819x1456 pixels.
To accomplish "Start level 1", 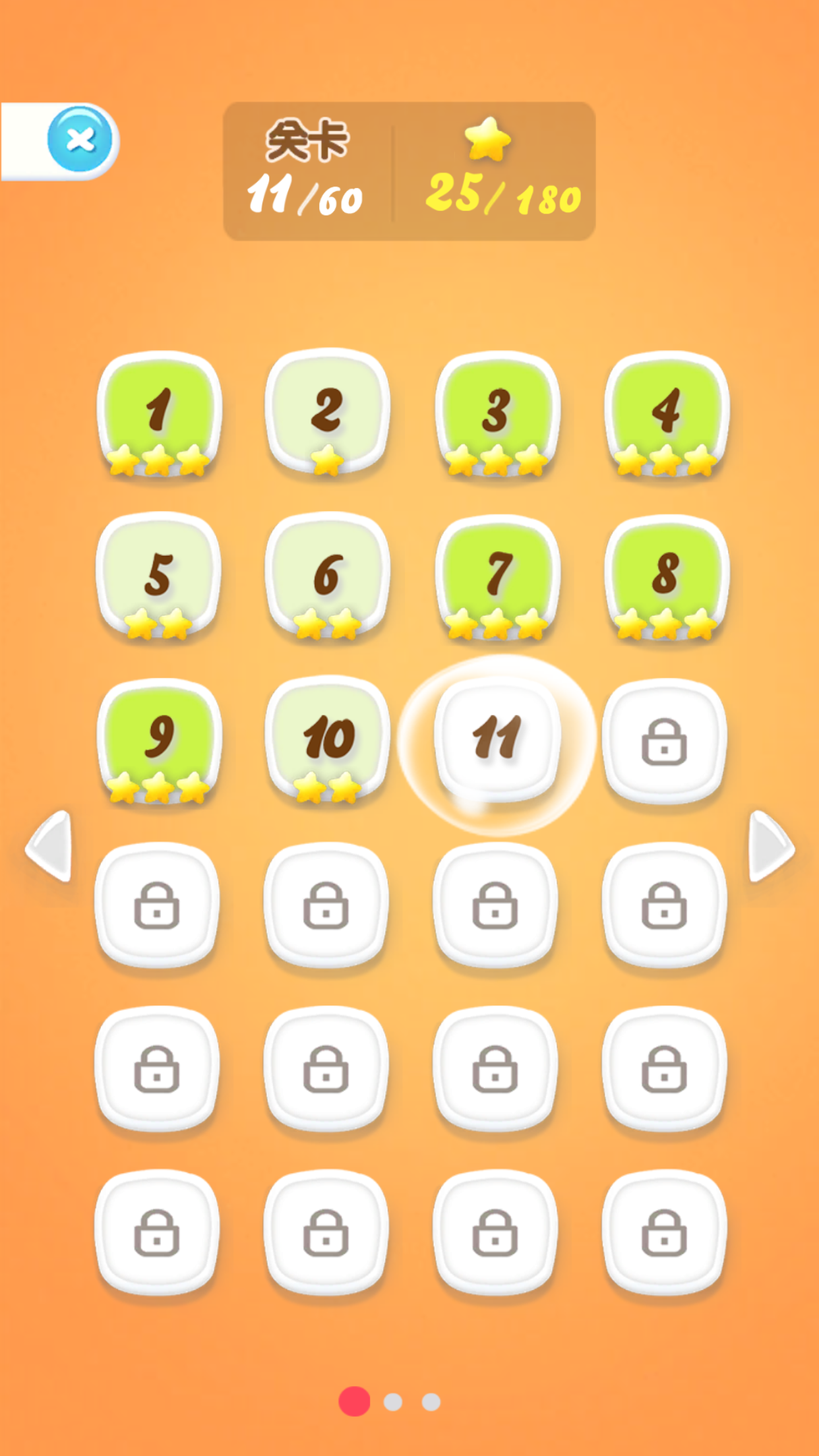I will tap(159, 412).
